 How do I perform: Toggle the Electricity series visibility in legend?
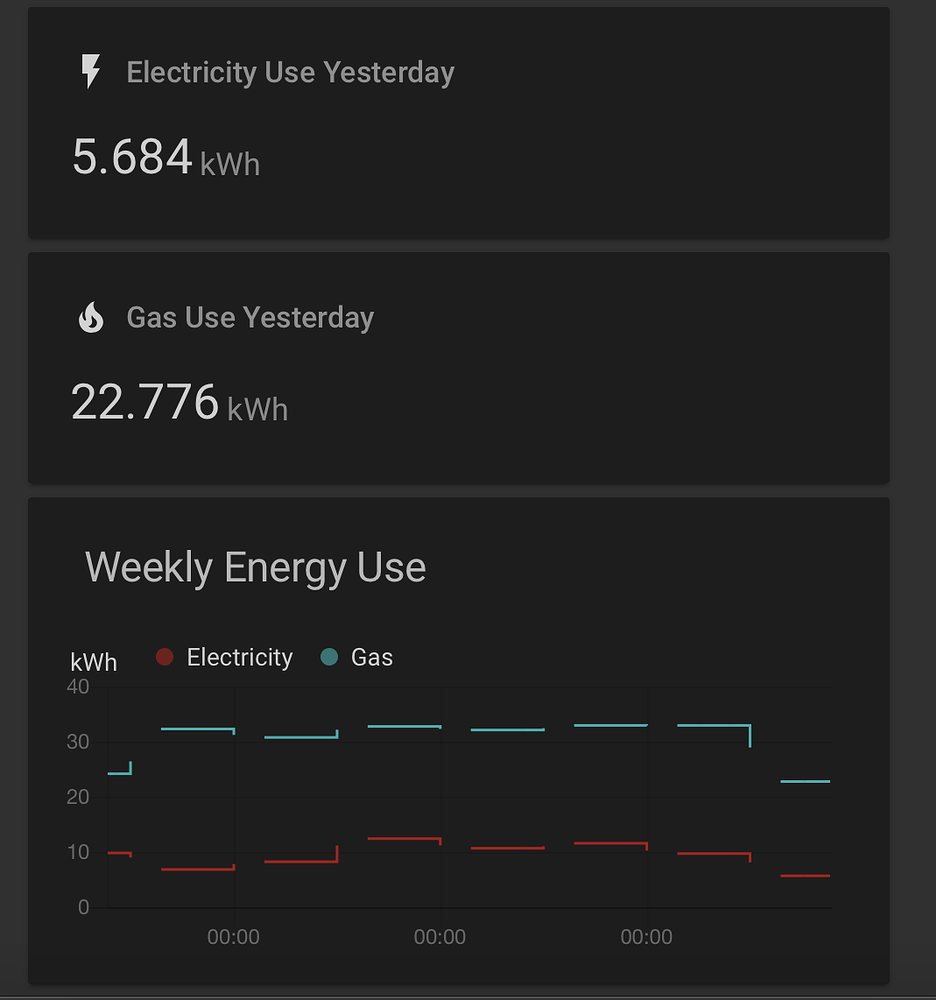tap(223, 657)
